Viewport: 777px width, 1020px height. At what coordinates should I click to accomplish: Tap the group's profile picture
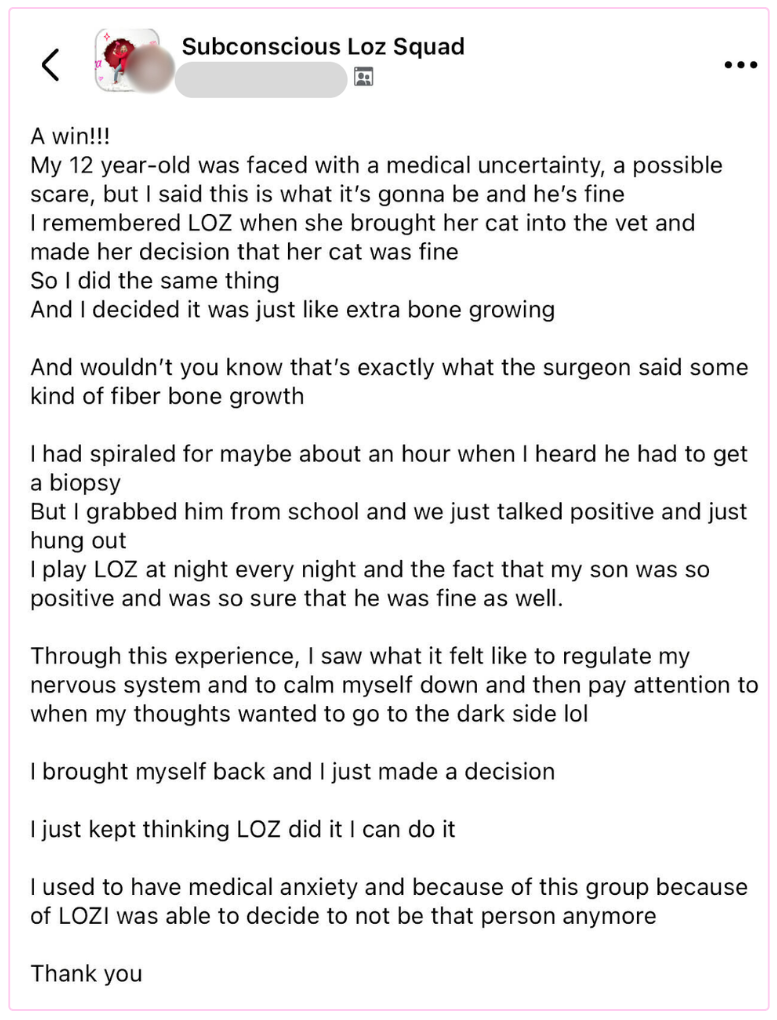pyautogui.click(x=125, y=60)
